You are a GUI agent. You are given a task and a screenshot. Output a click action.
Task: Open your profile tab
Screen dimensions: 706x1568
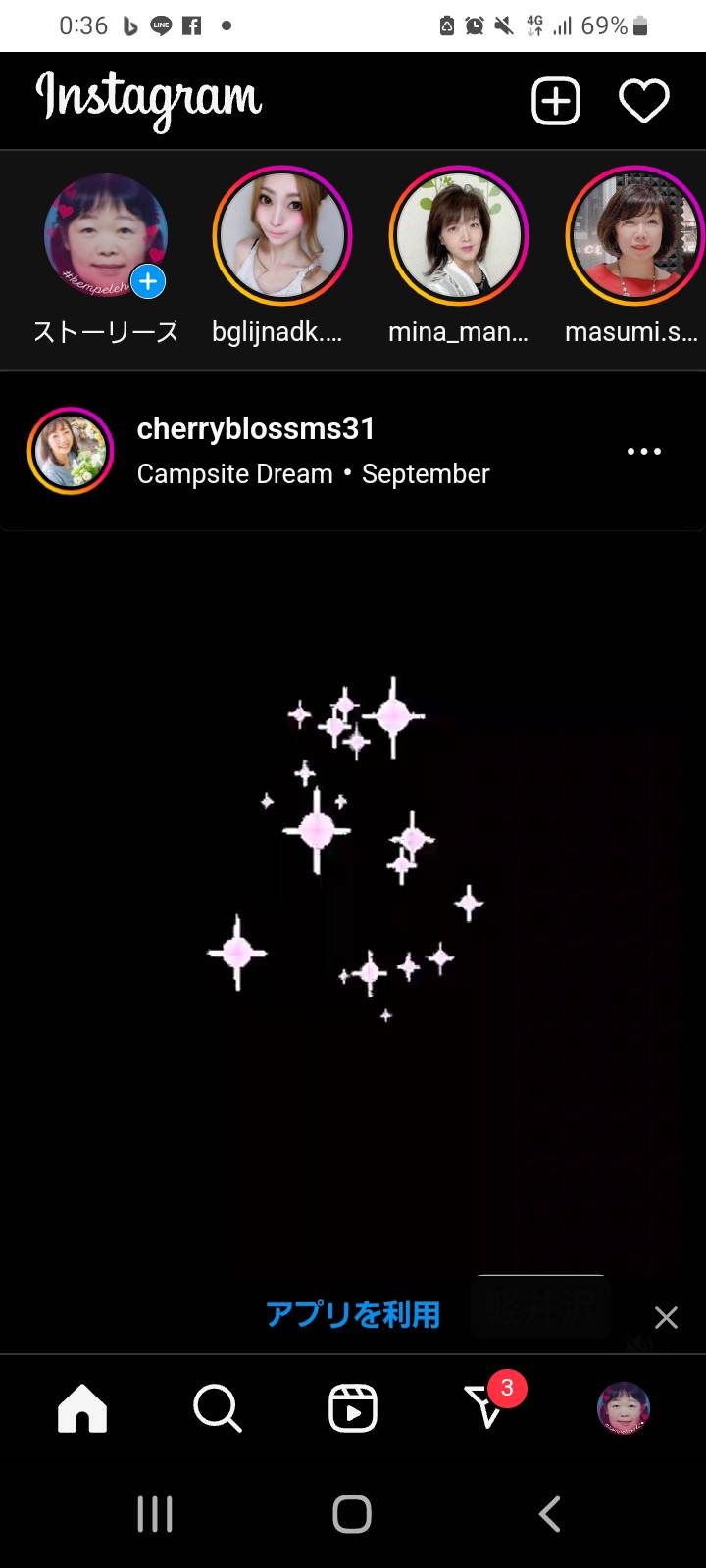click(x=624, y=1408)
